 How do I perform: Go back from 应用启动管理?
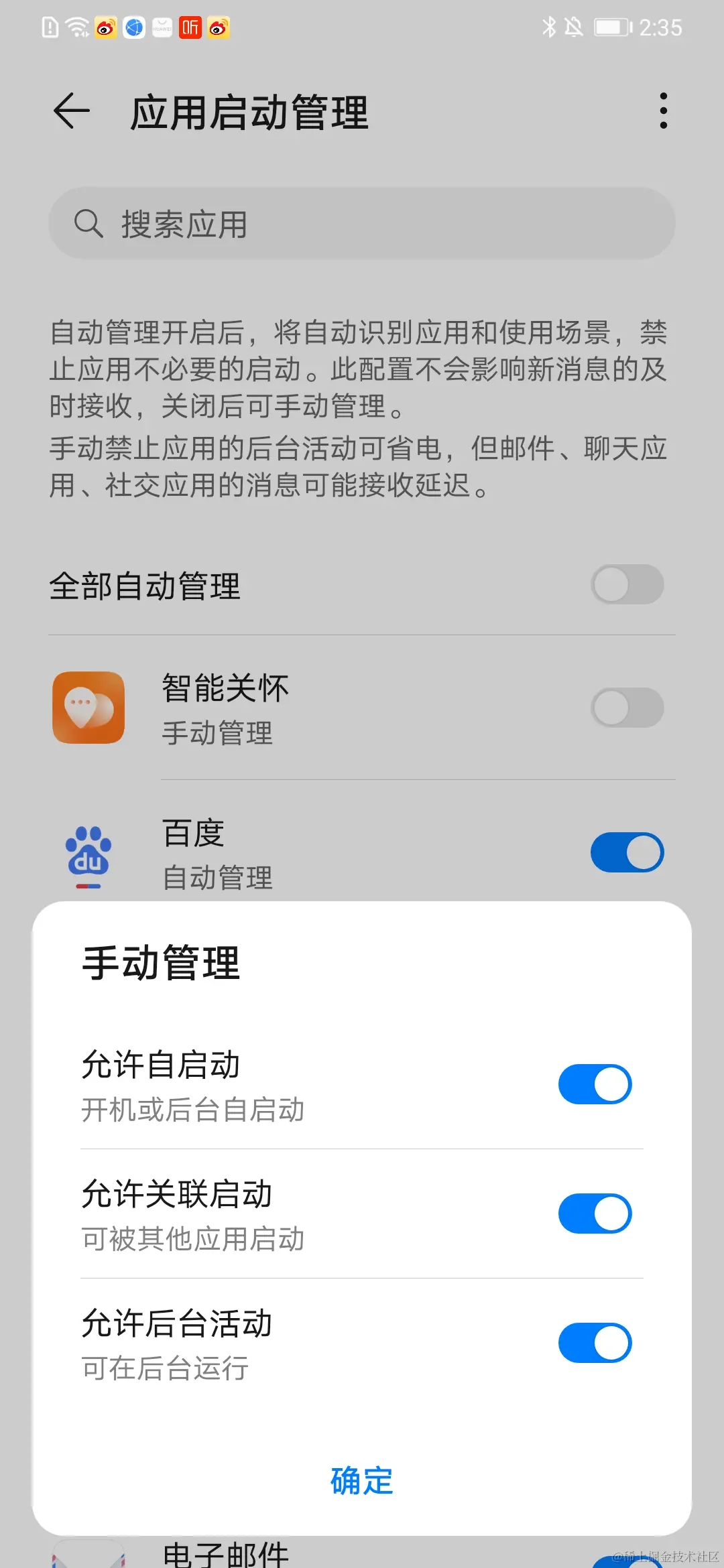coord(71,111)
